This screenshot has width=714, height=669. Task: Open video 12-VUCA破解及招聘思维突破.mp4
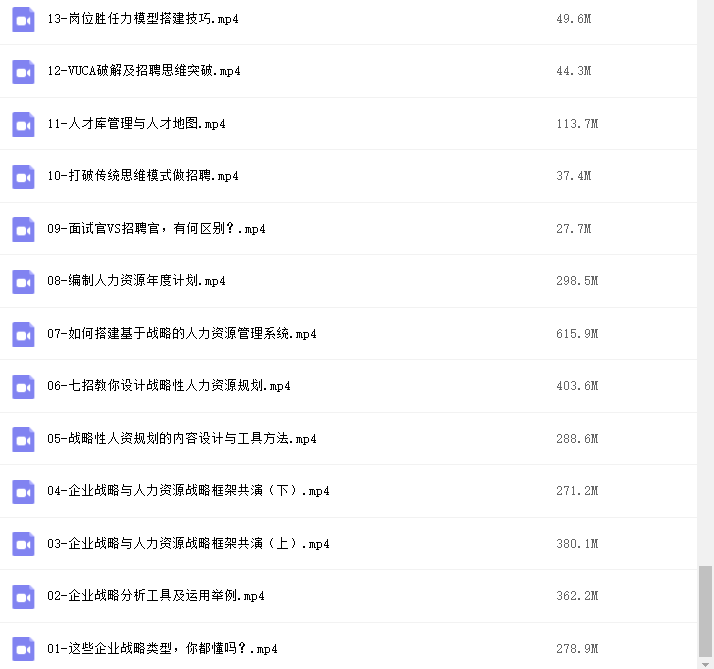[144, 71]
